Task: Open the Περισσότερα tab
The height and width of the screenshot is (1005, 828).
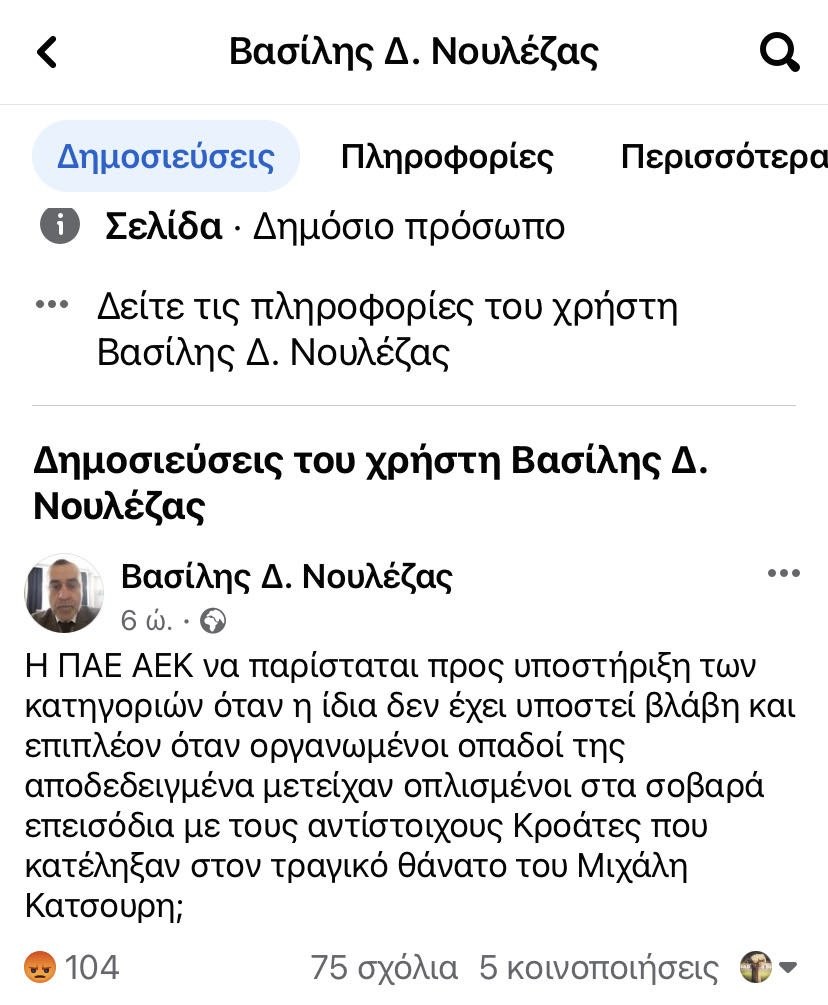Action: [x=723, y=157]
